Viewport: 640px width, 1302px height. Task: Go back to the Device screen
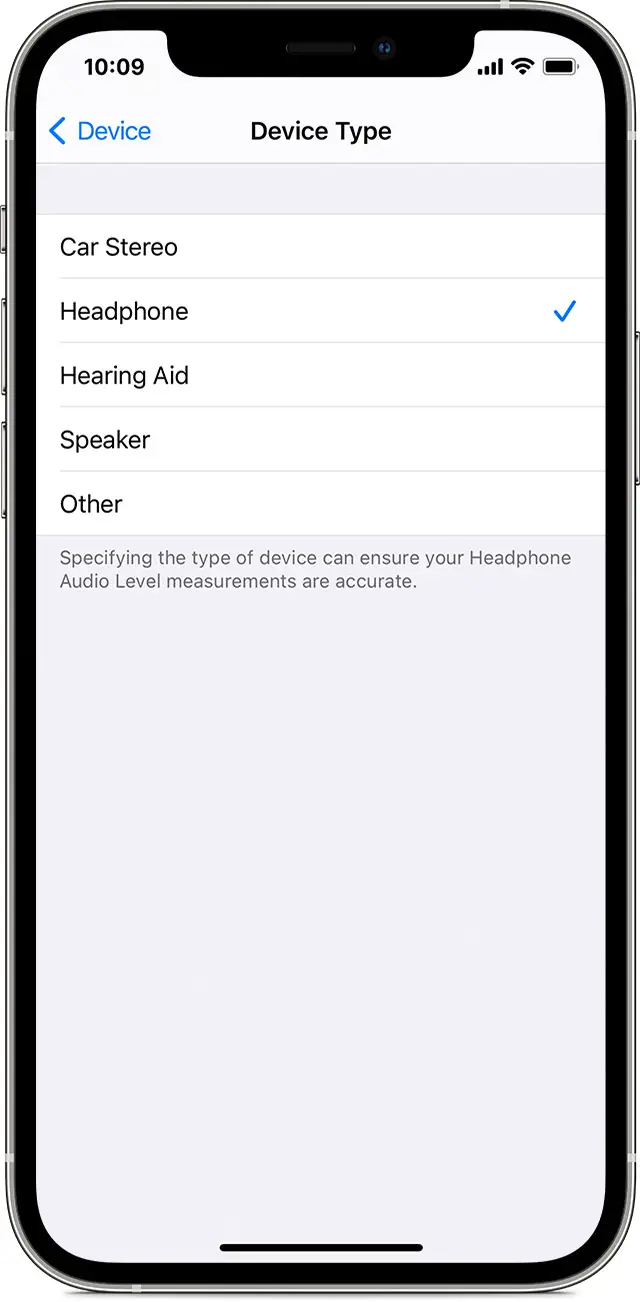tap(100, 131)
